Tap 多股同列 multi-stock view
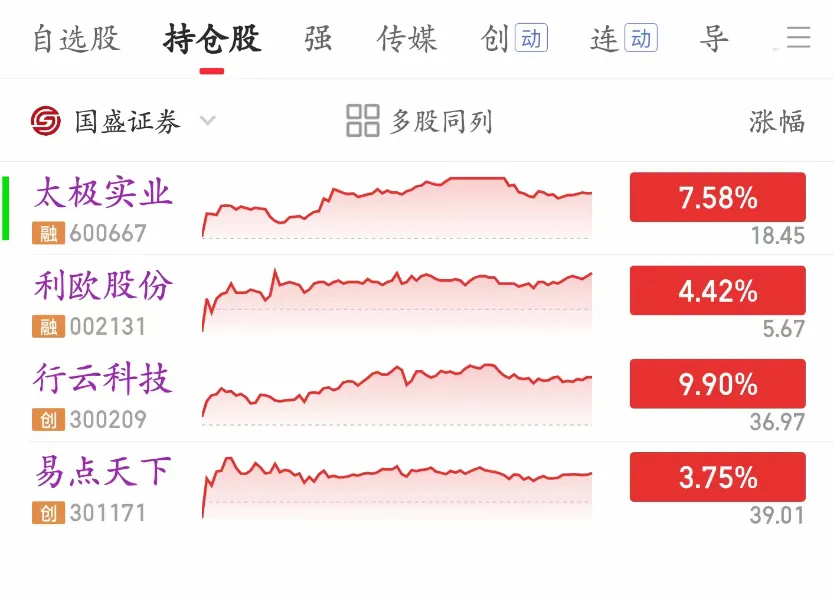 (x=419, y=121)
